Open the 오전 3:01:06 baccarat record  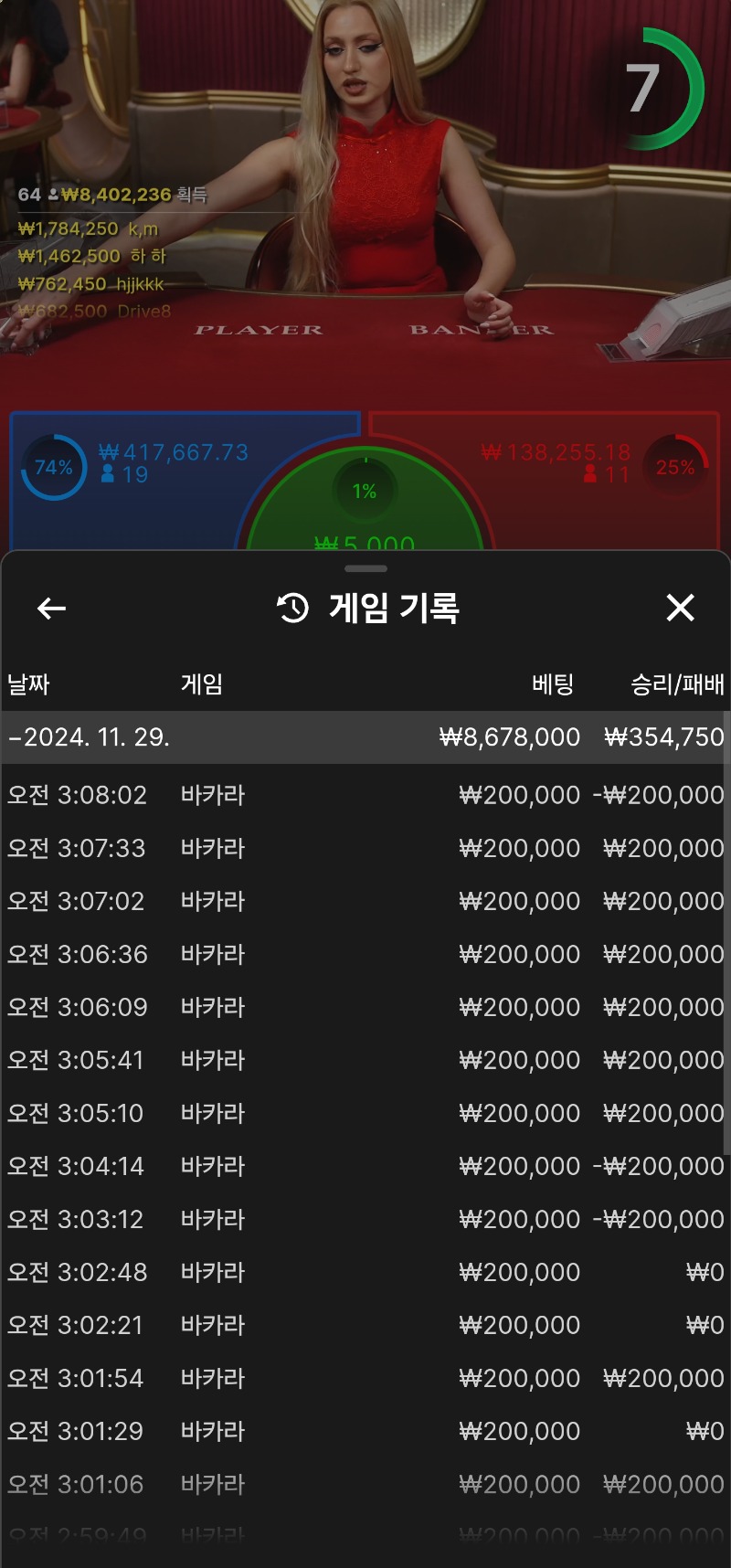[x=365, y=1484]
